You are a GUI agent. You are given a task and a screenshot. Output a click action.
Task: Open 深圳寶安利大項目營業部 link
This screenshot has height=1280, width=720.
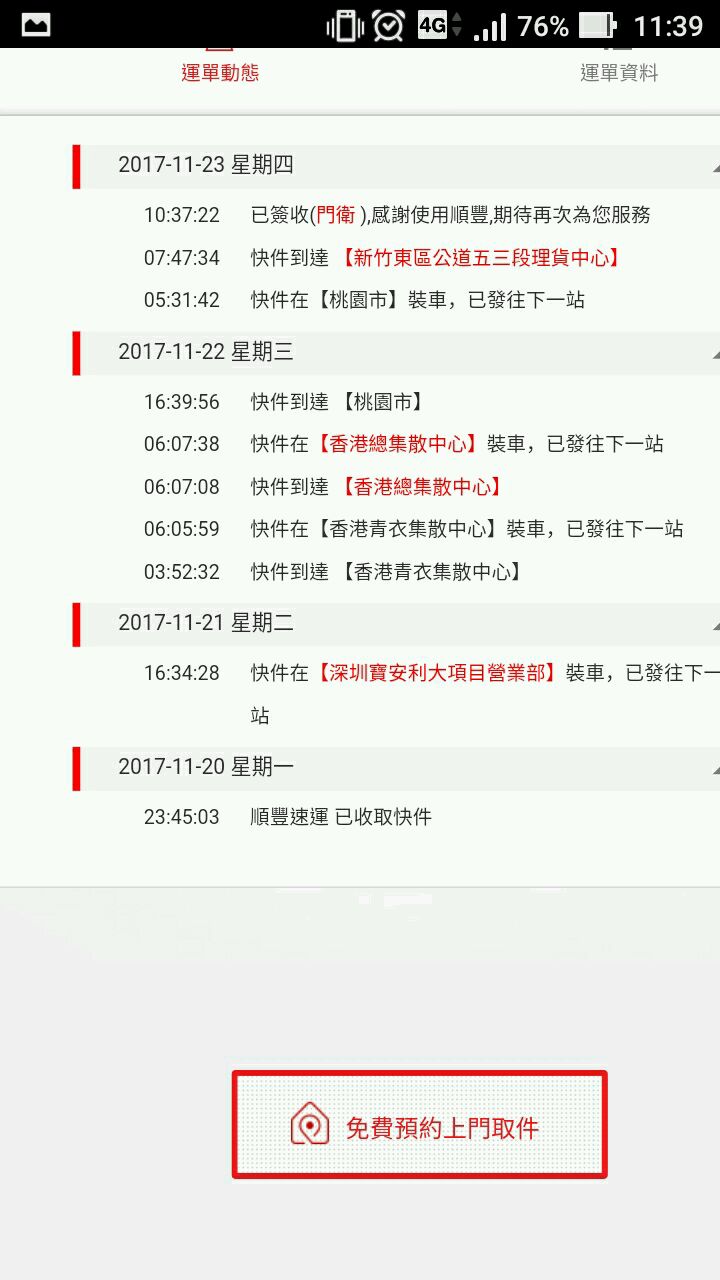[436, 673]
